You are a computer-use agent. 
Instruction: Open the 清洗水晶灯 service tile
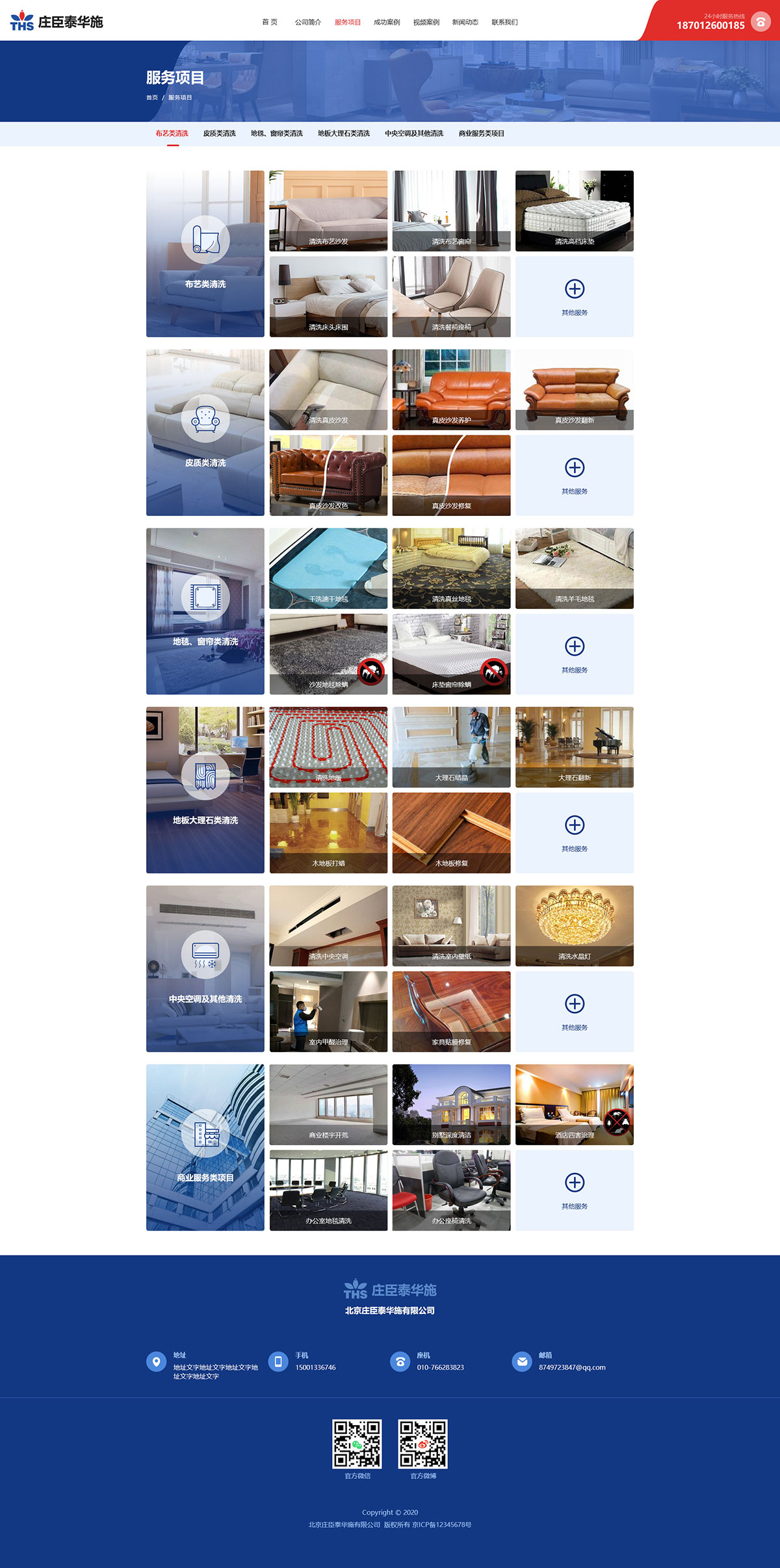(575, 926)
